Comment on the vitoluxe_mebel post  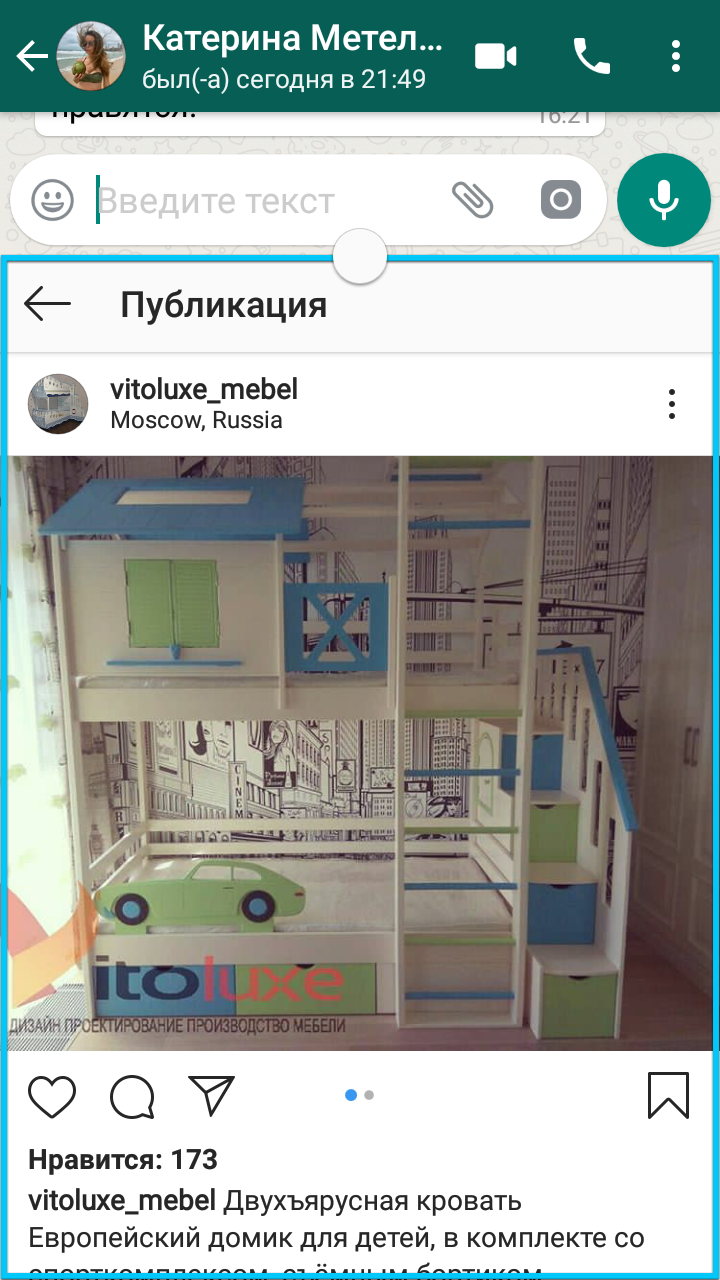click(132, 1096)
